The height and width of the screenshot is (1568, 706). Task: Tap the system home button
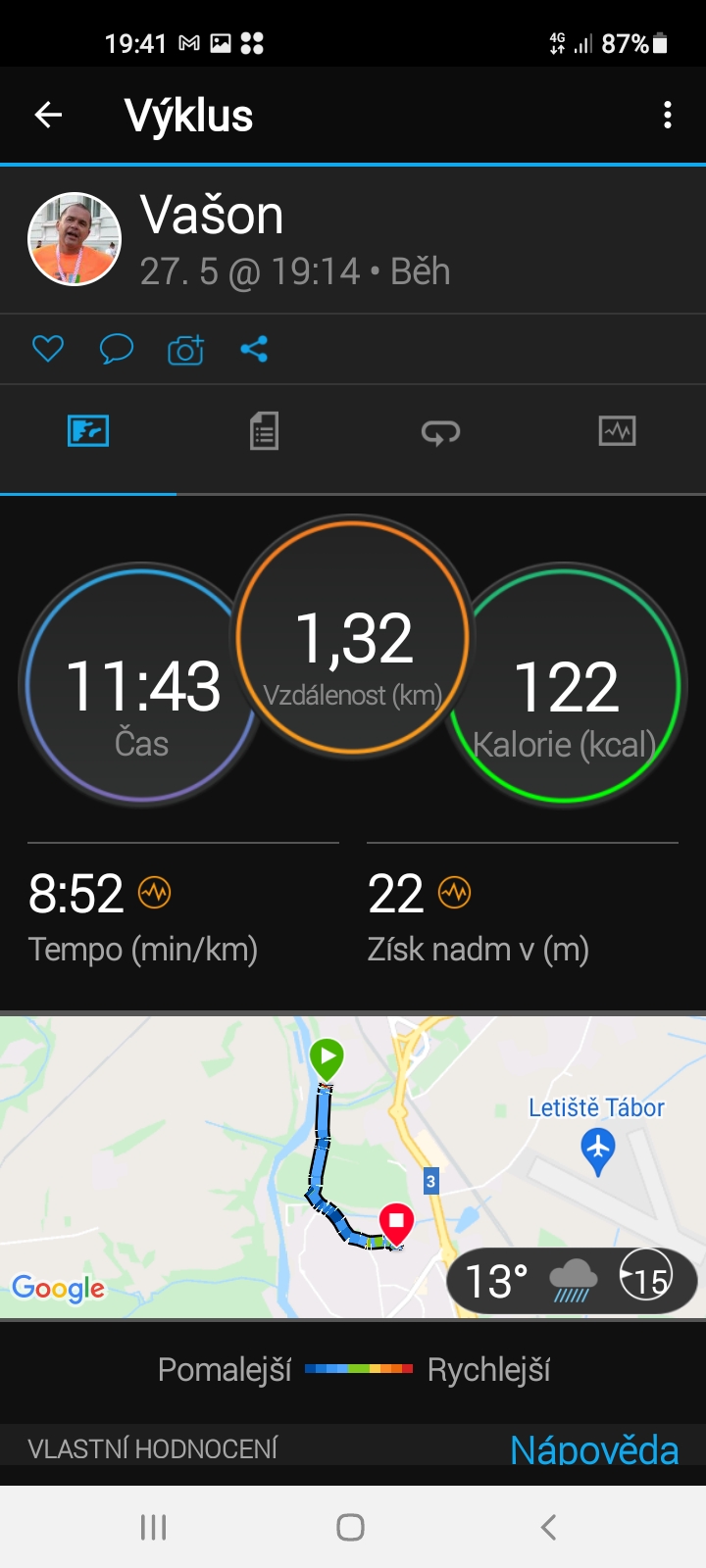coord(351,1527)
